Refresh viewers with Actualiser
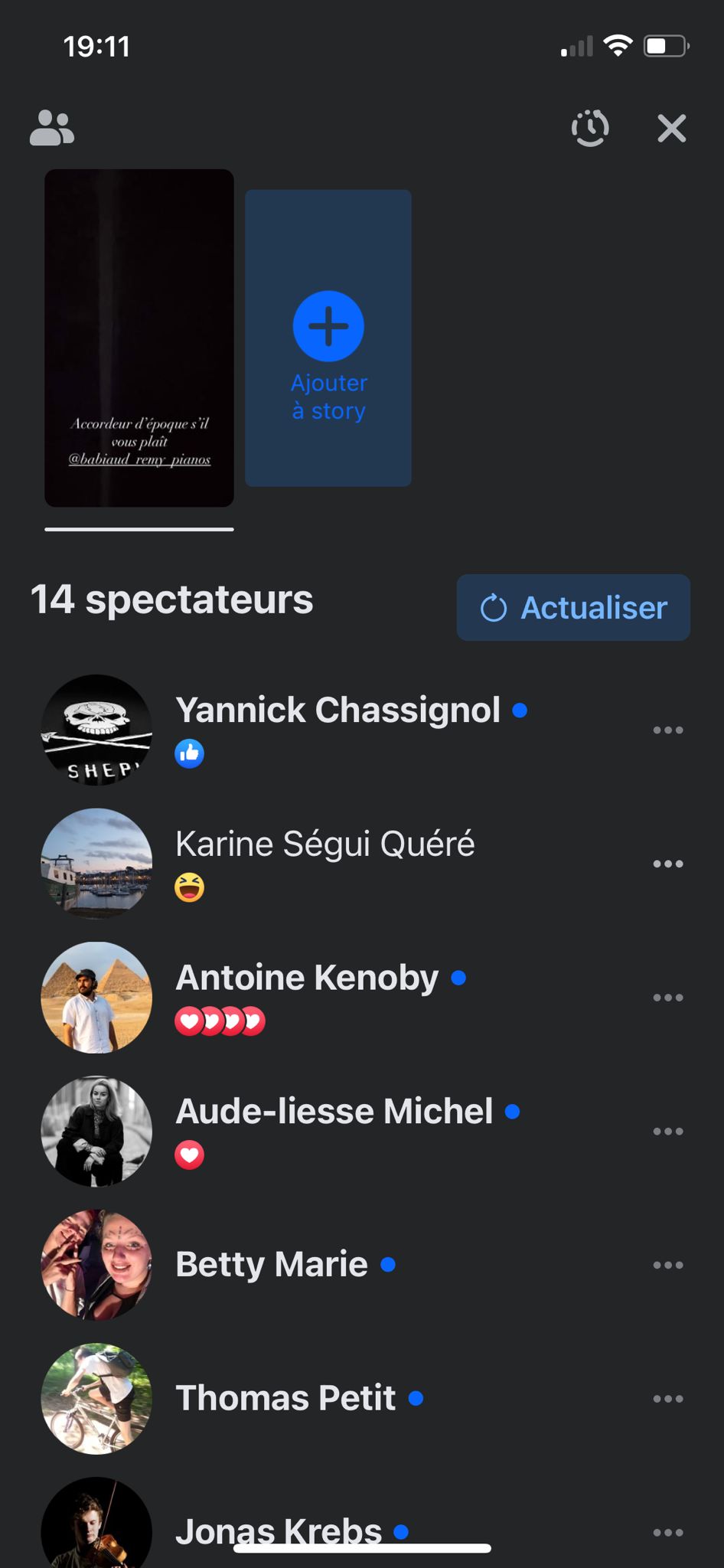Image resolution: width=724 pixels, height=1568 pixels. (x=573, y=608)
